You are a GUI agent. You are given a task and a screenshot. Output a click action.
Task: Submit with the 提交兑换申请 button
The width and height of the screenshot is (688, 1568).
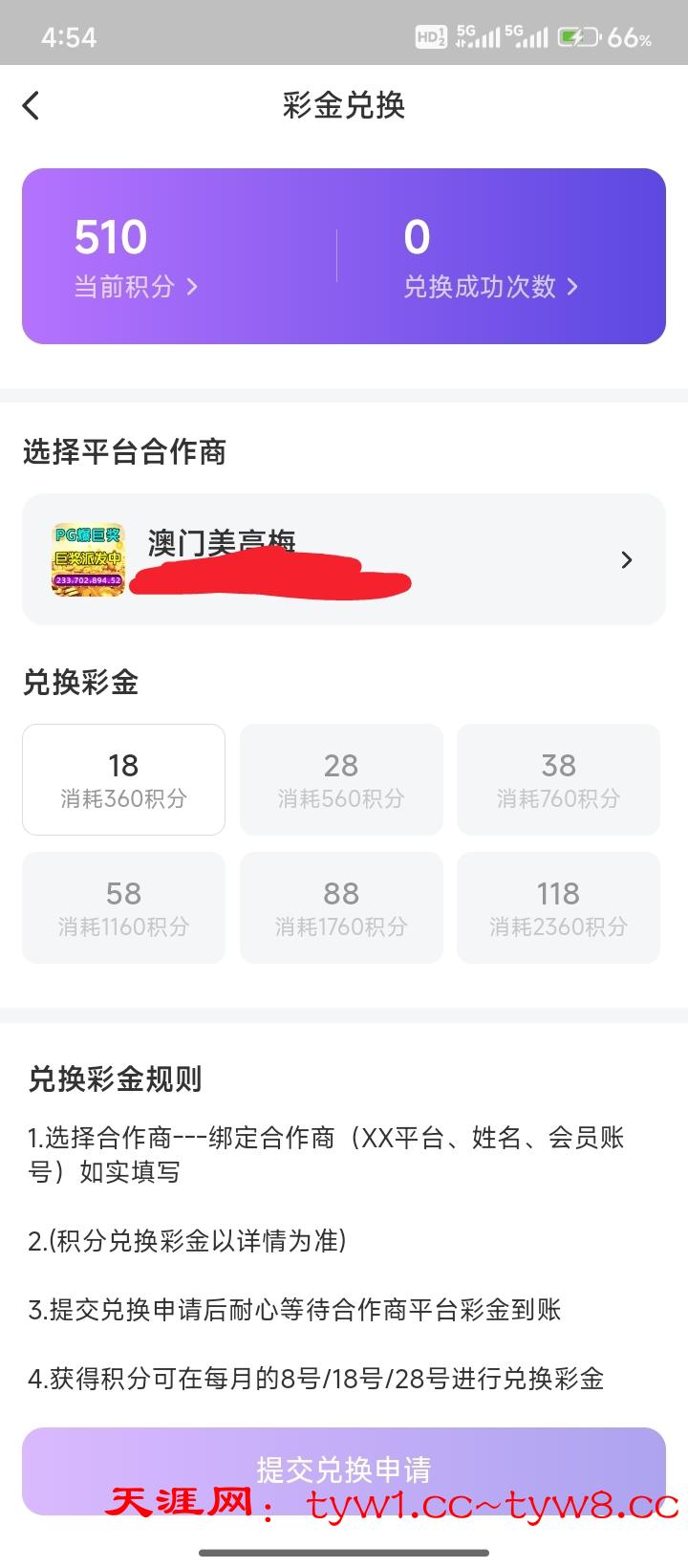344,1470
